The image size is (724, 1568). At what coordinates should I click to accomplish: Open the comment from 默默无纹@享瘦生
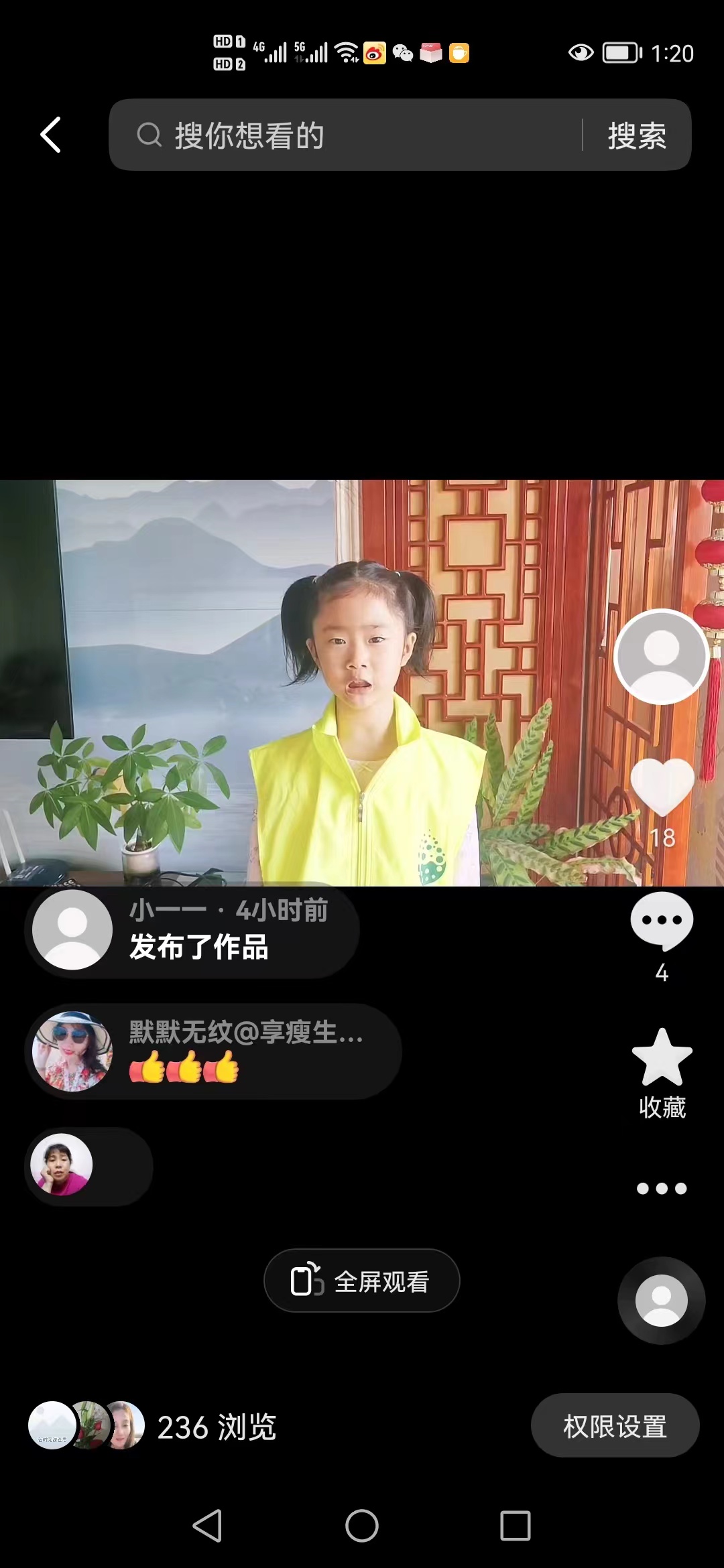214,1051
